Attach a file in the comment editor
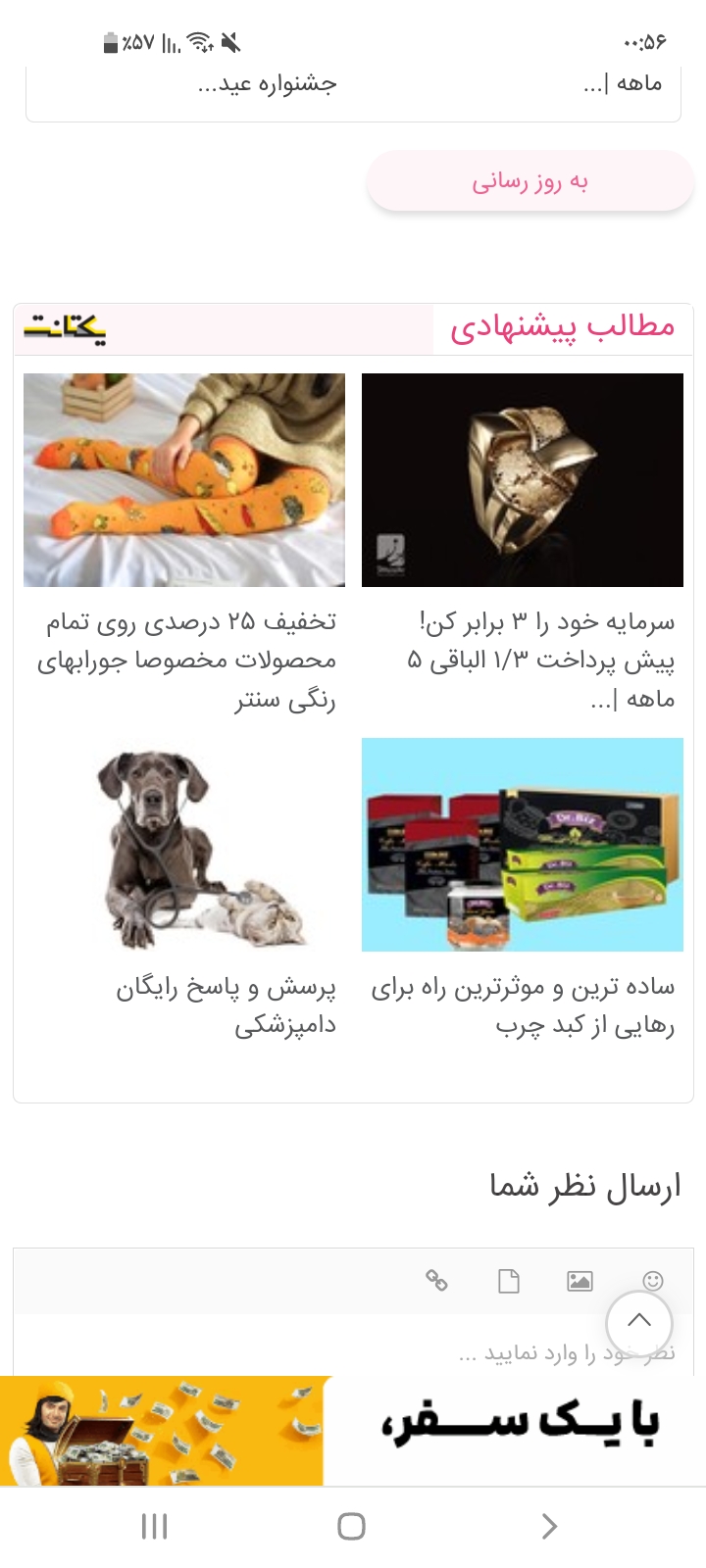 click(508, 1281)
